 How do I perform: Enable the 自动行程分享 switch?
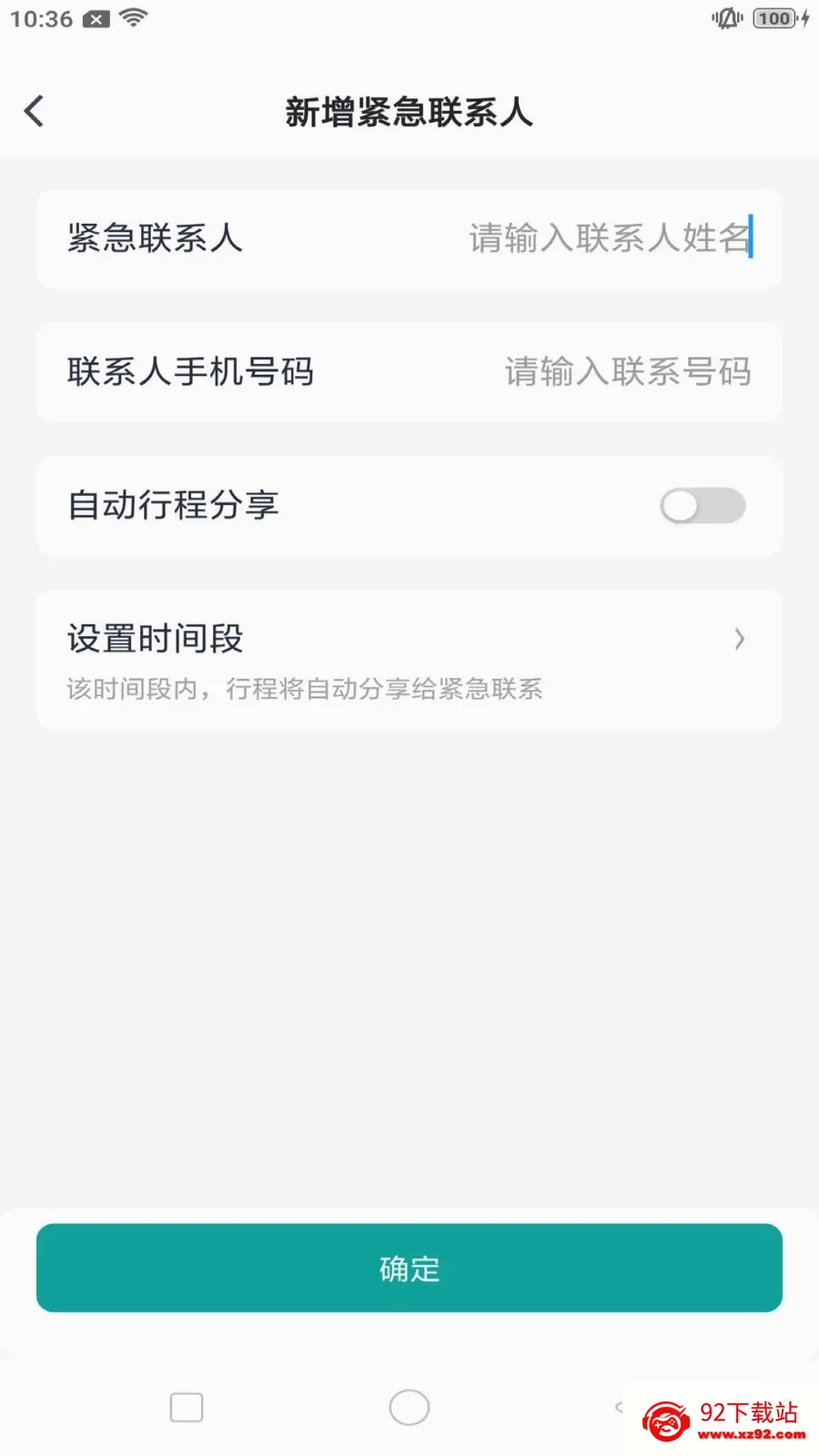(703, 506)
